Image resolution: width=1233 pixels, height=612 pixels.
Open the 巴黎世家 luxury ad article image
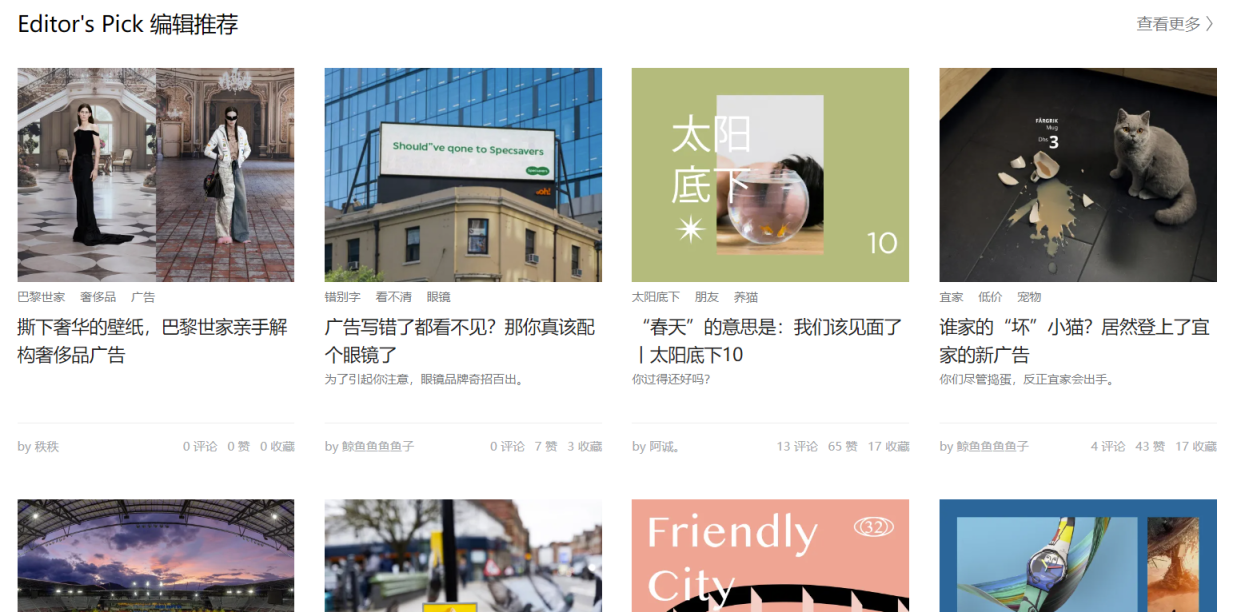[156, 175]
